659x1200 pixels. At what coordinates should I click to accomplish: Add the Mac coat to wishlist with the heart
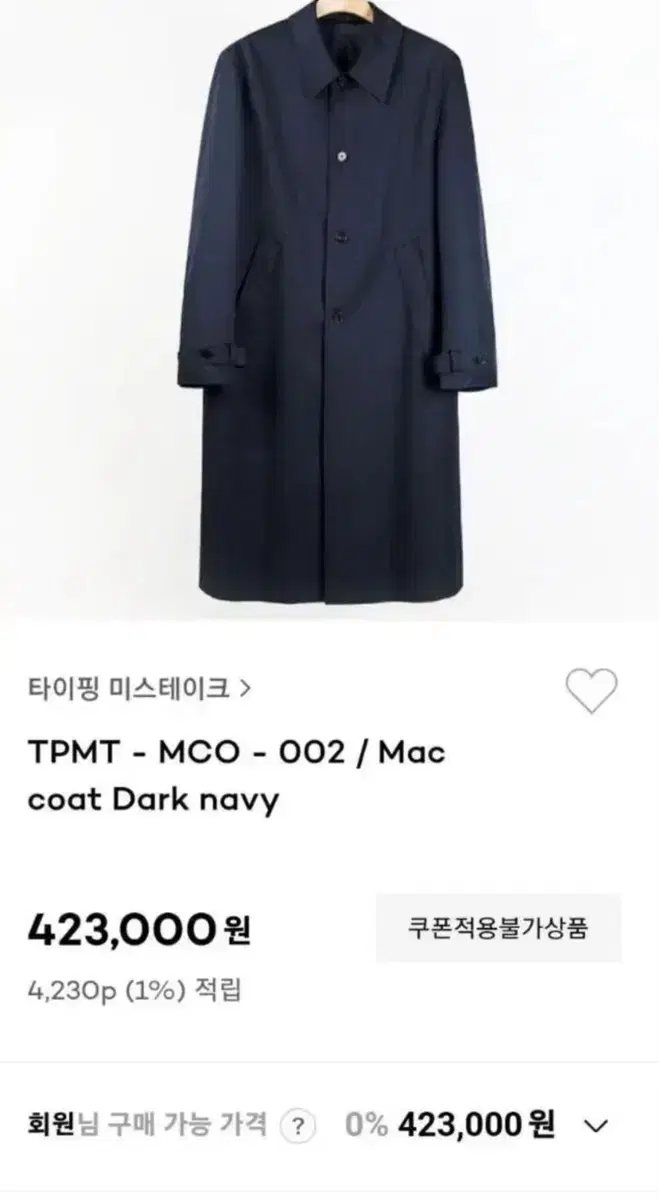[x=591, y=691]
